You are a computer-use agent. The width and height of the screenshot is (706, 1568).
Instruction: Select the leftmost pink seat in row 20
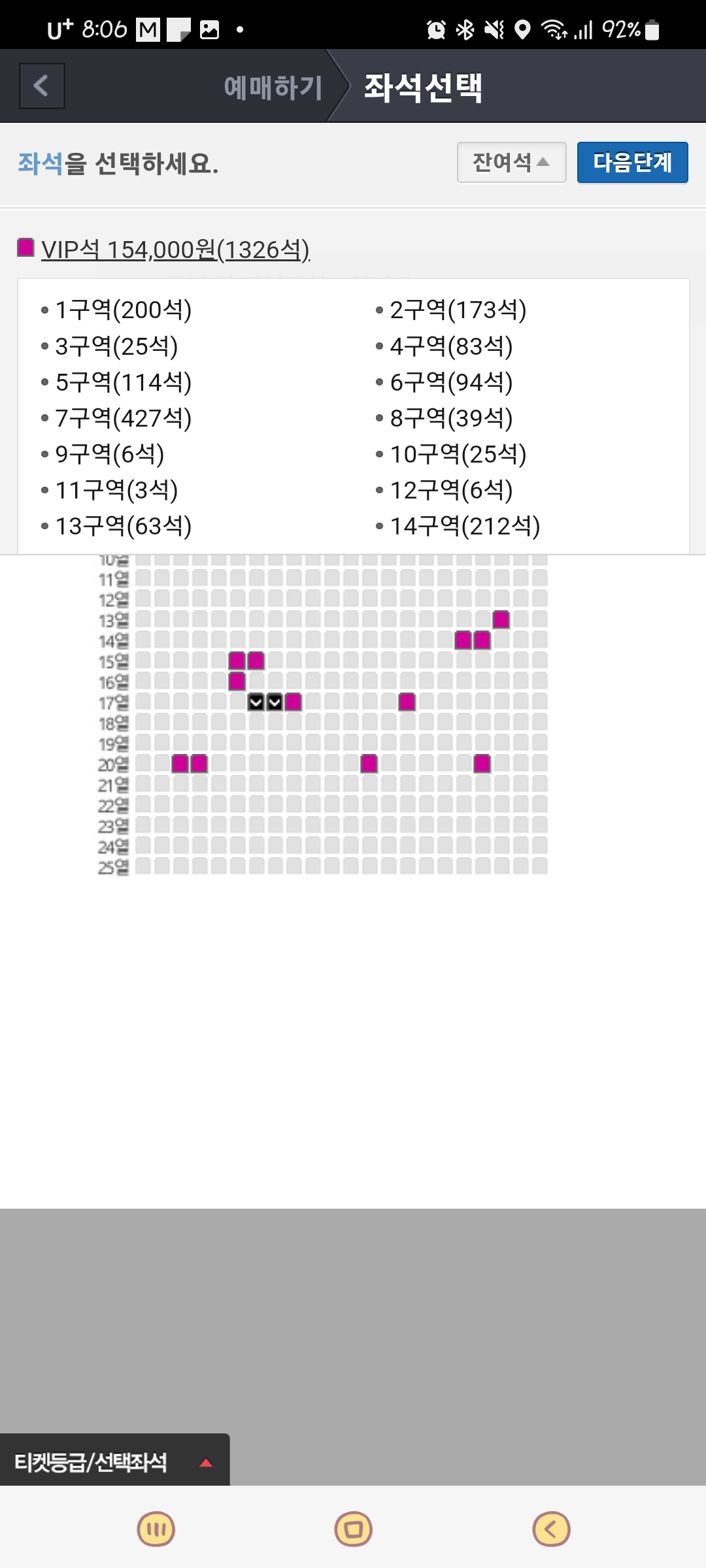180,762
